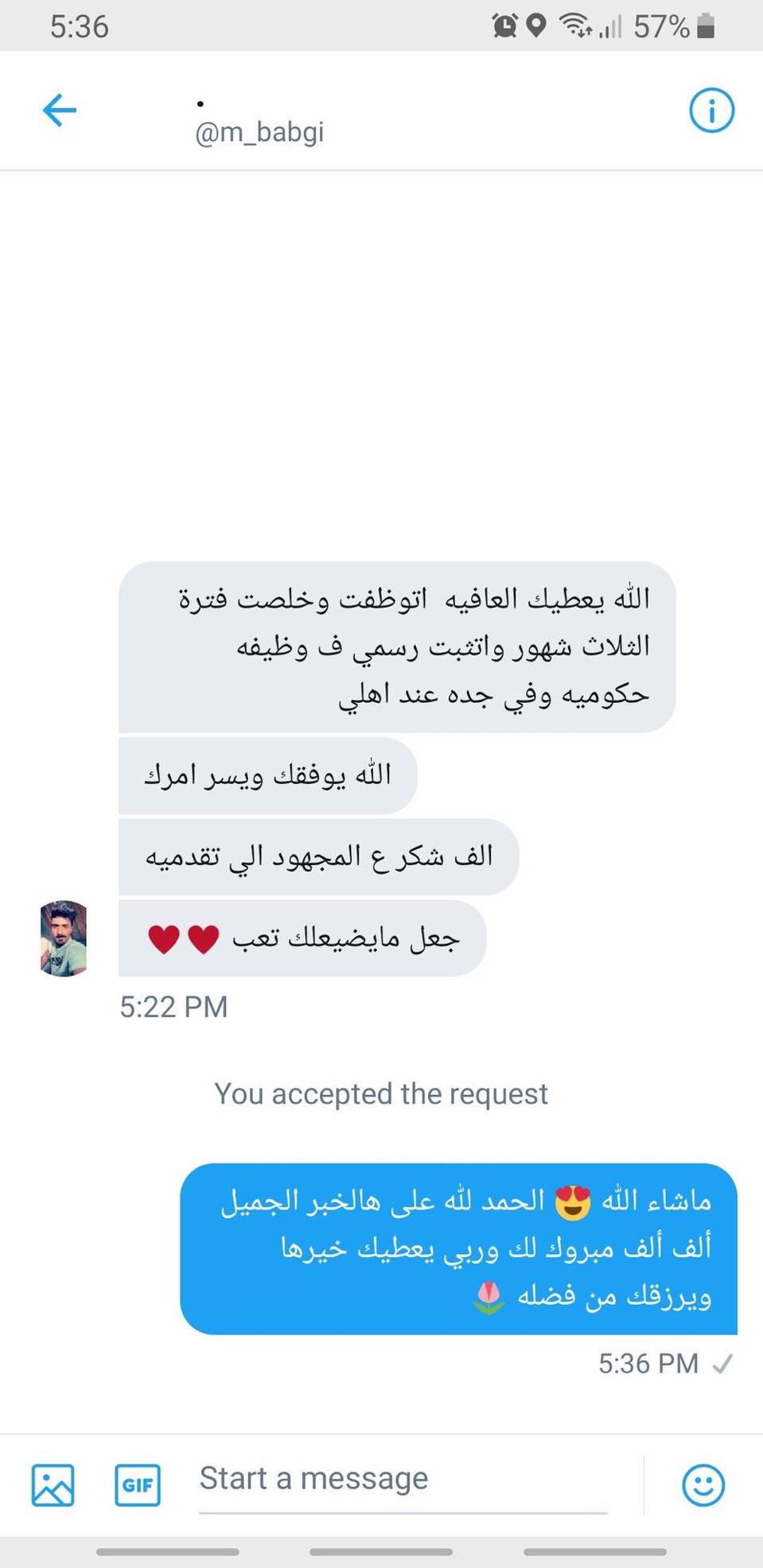Attach a photo to message

tap(53, 1485)
